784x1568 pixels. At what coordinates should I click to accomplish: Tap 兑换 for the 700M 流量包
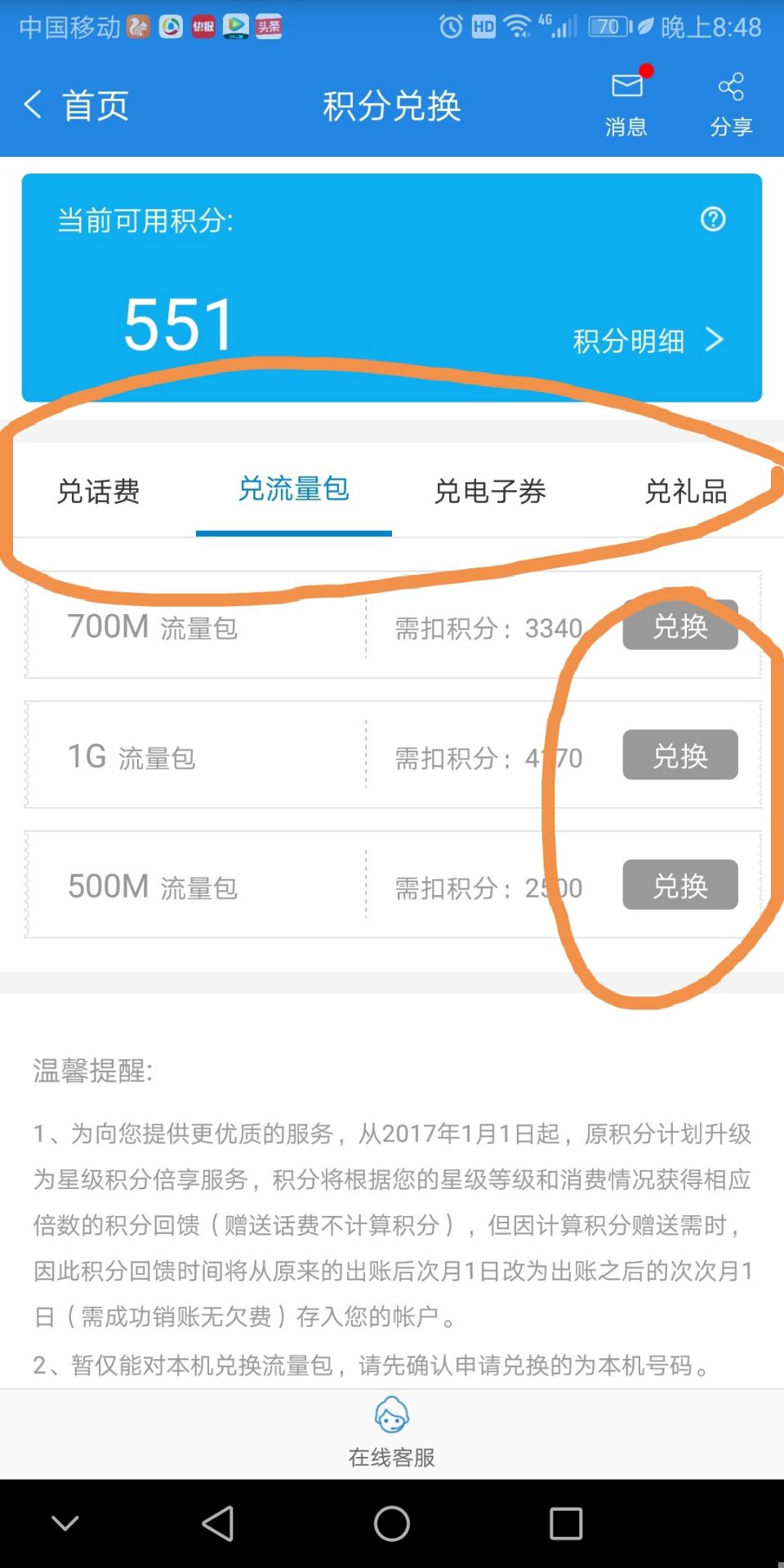coord(680,626)
